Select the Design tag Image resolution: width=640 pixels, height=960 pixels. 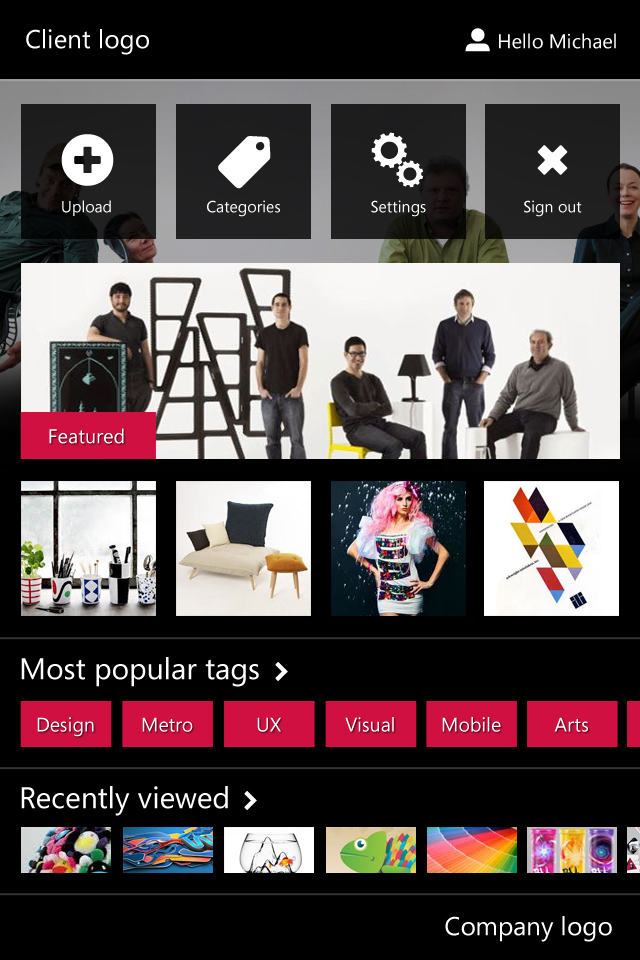pyautogui.click(x=66, y=725)
